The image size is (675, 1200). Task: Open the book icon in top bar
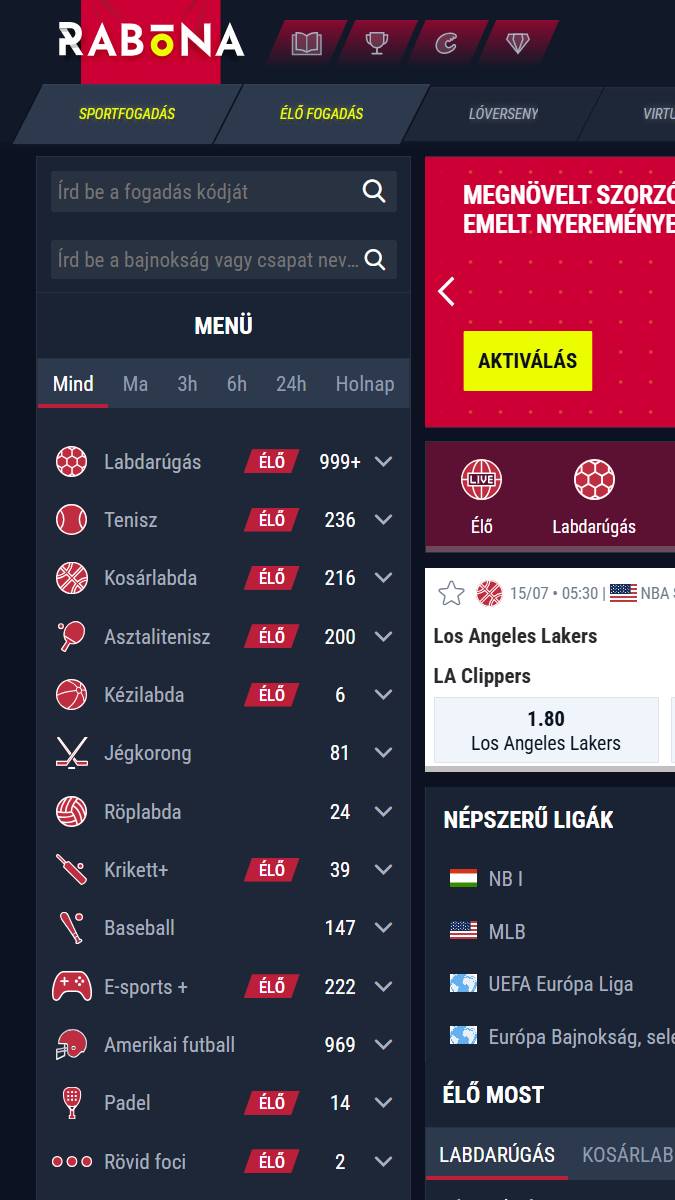[307, 43]
